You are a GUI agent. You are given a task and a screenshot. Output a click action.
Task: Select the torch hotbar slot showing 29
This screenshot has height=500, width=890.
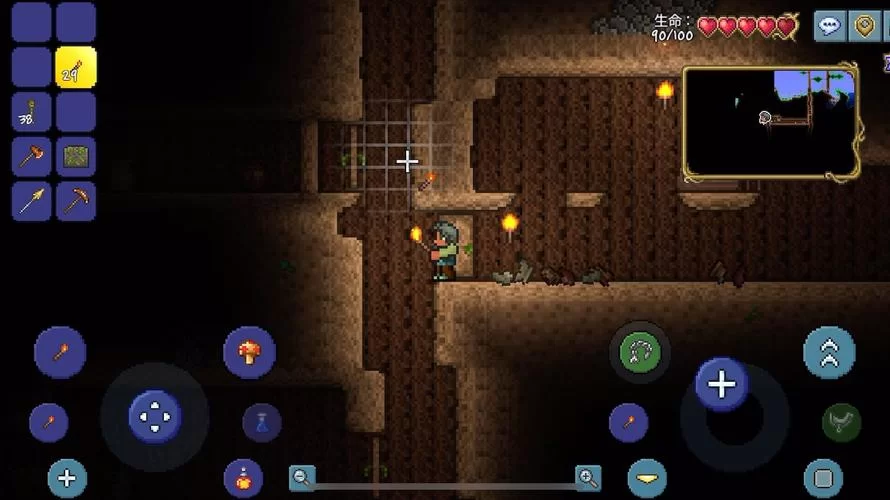[76, 67]
